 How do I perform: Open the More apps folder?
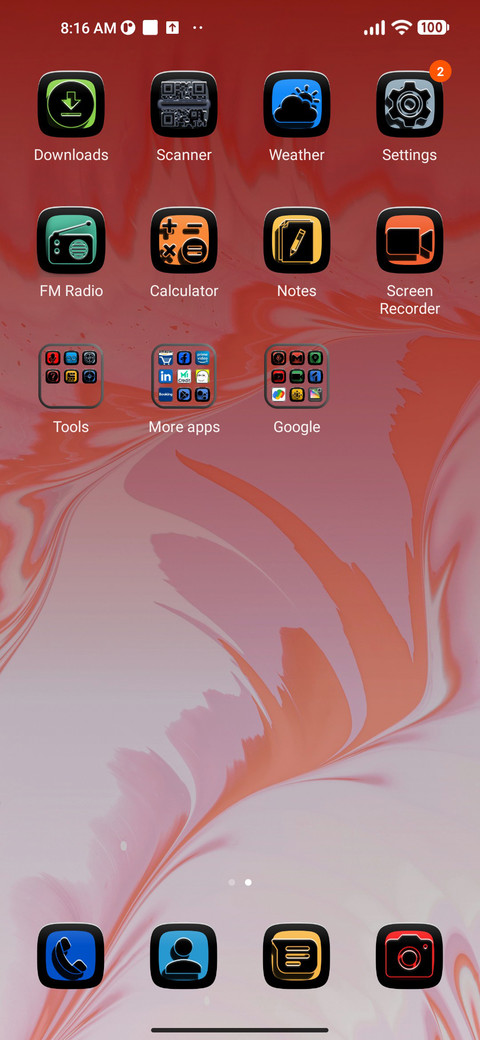[x=184, y=376]
